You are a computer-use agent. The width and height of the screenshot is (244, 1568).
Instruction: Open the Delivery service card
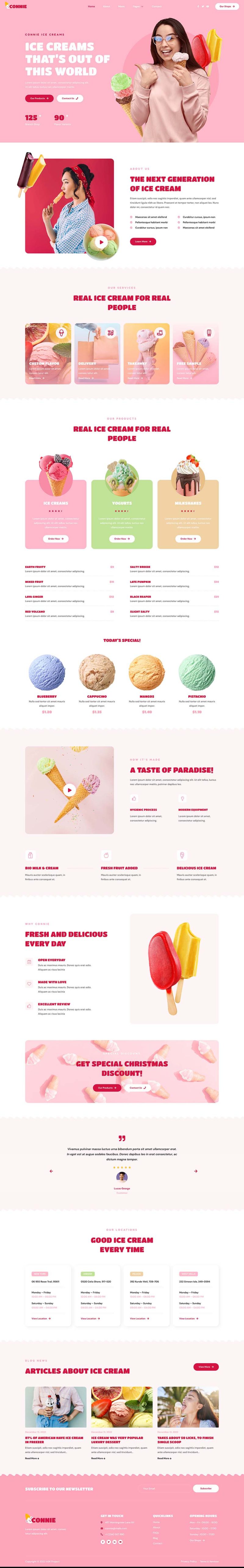pyautogui.click(x=97, y=354)
